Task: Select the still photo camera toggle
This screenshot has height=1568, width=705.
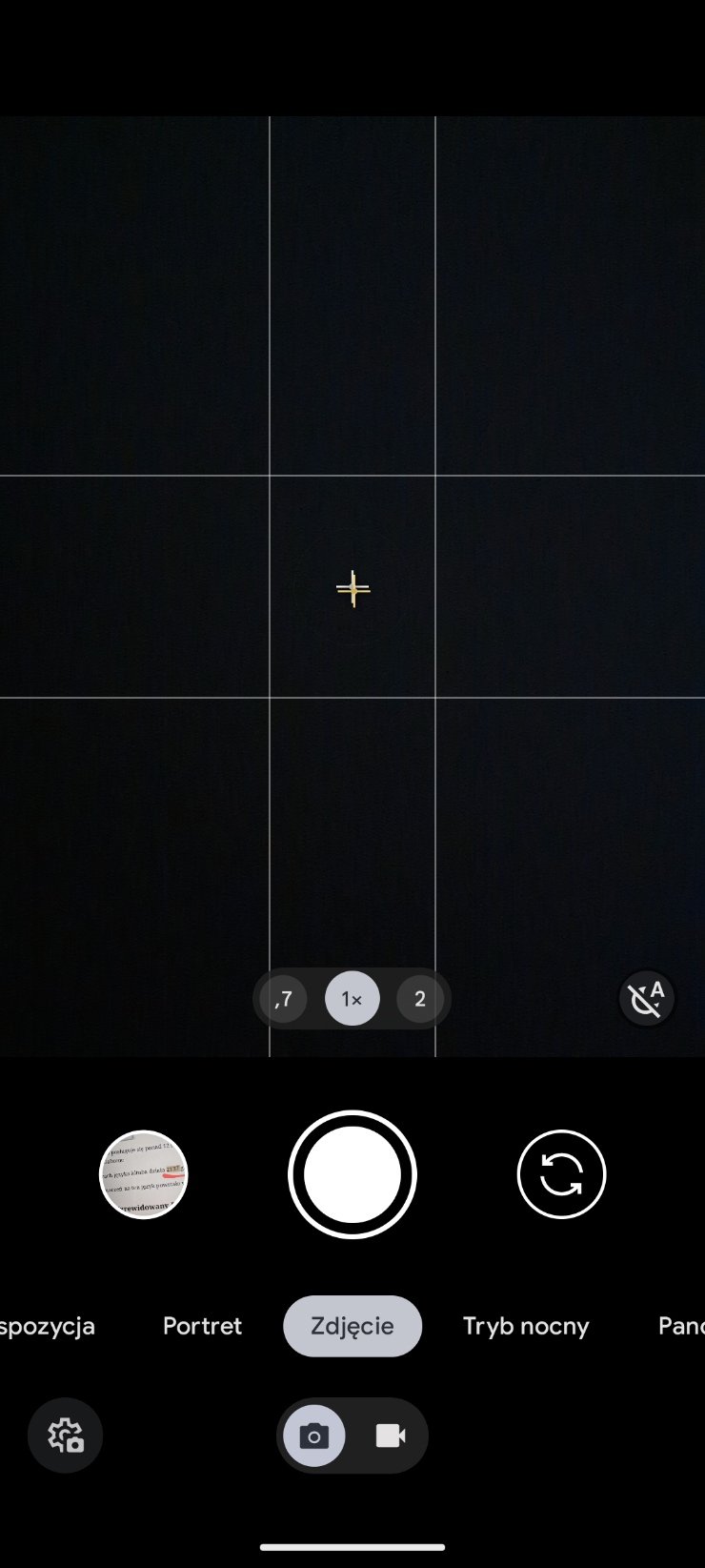Action: pos(314,1436)
